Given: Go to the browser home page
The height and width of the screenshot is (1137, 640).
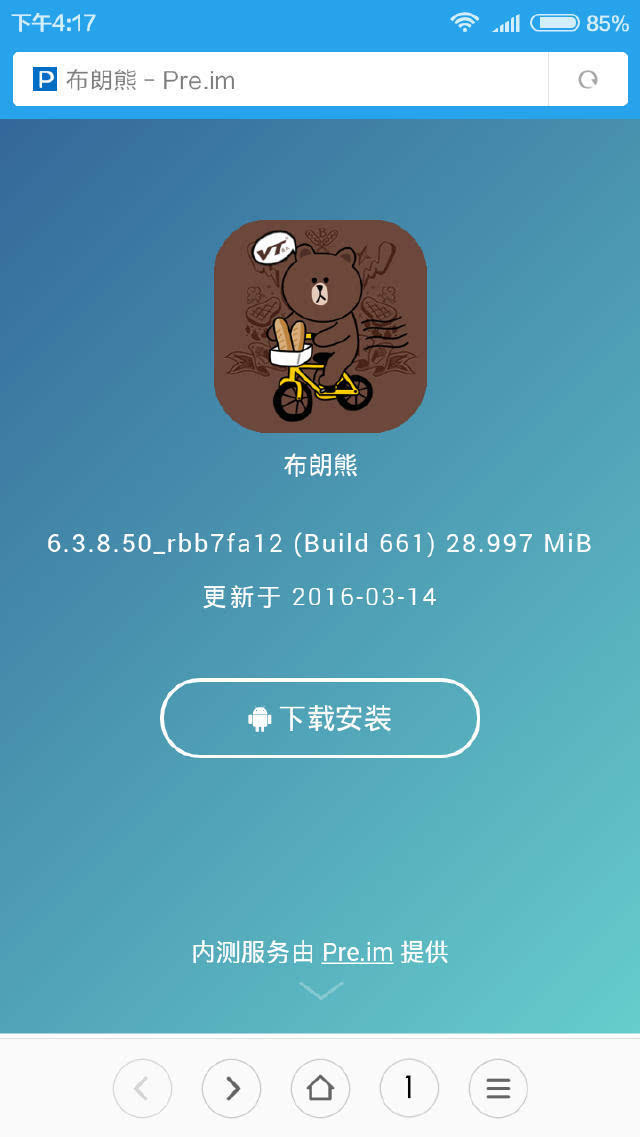Looking at the screenshot, I should pyautogui.click(x=320, y=1088).
